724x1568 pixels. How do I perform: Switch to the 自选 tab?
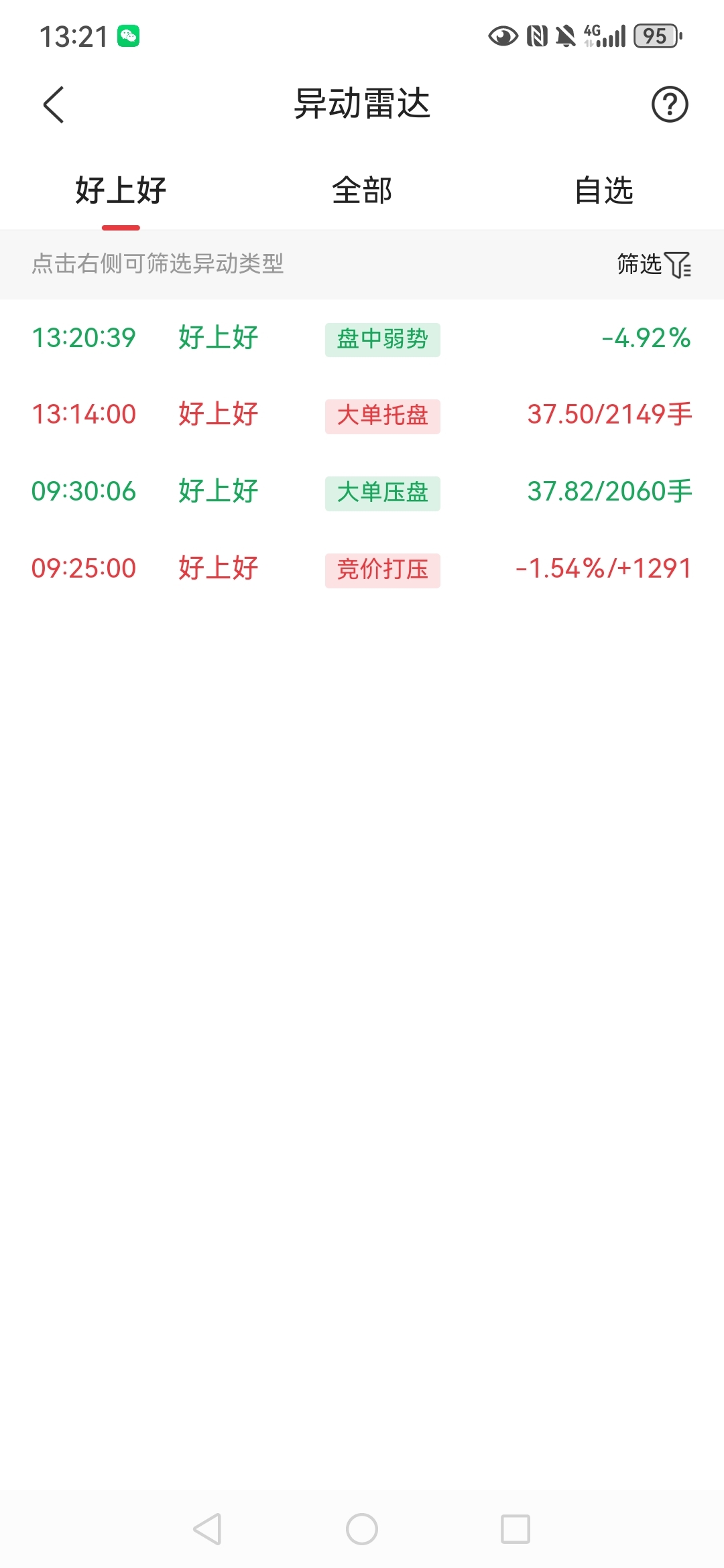pos(603,190)
